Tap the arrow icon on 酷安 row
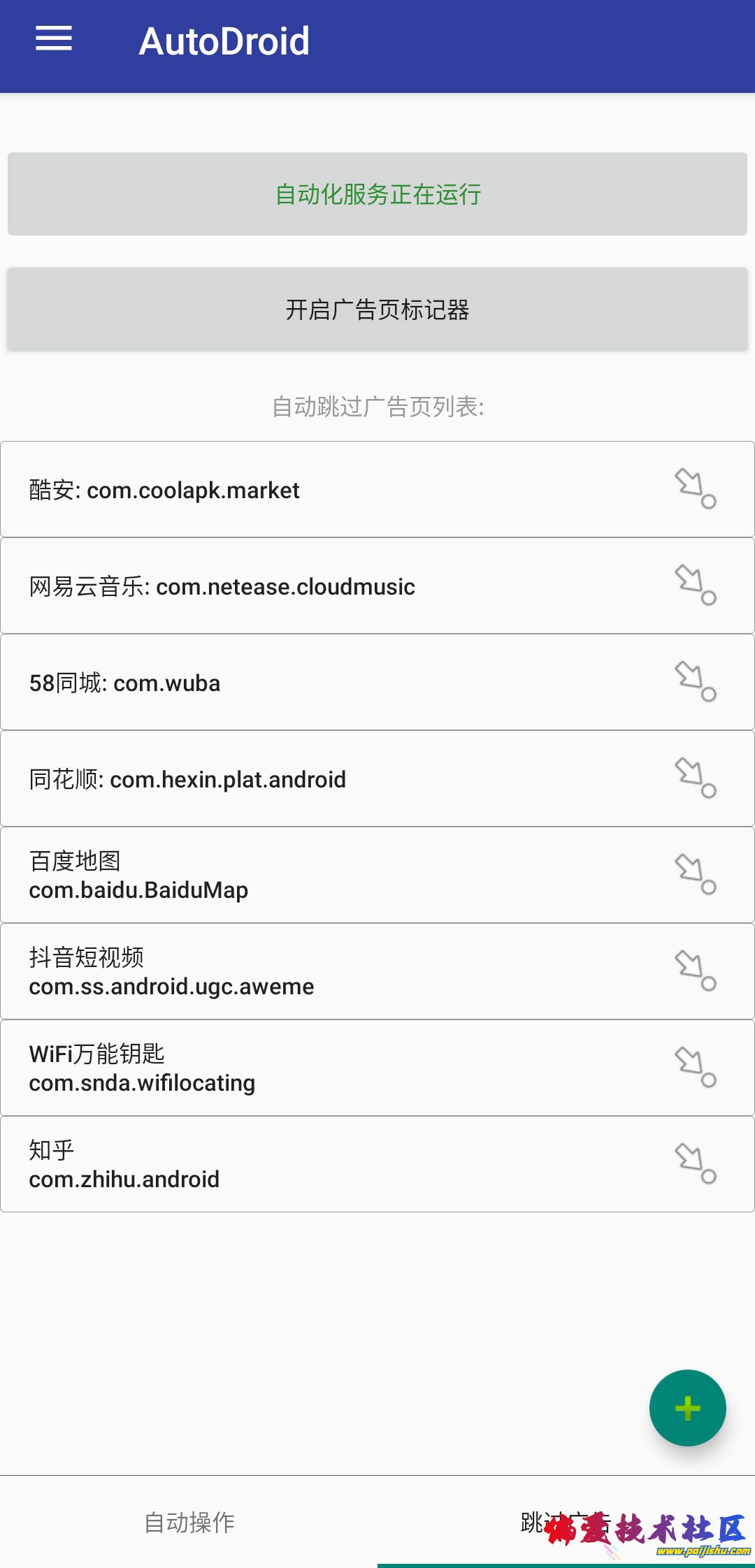This screenshot has height=1568, width=755. pos(695,489)
